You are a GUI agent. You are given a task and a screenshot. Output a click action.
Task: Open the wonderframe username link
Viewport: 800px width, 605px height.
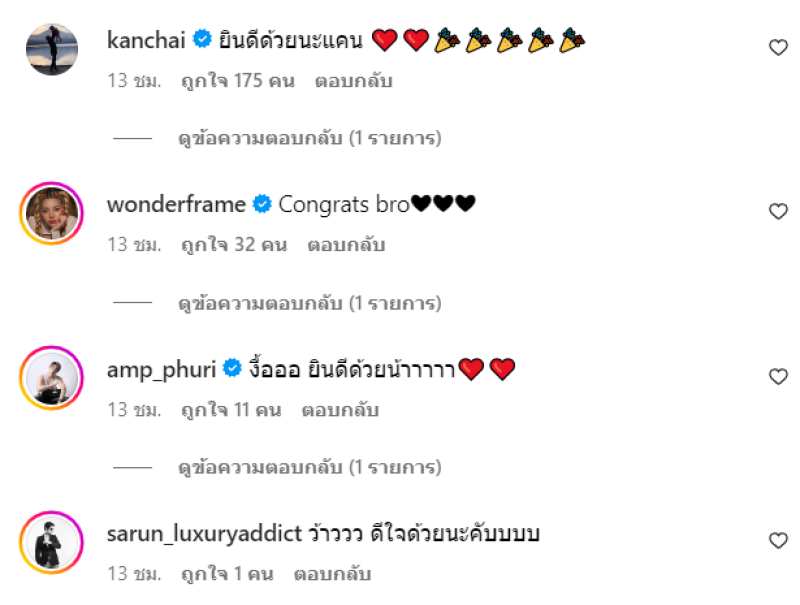point(176,205)
